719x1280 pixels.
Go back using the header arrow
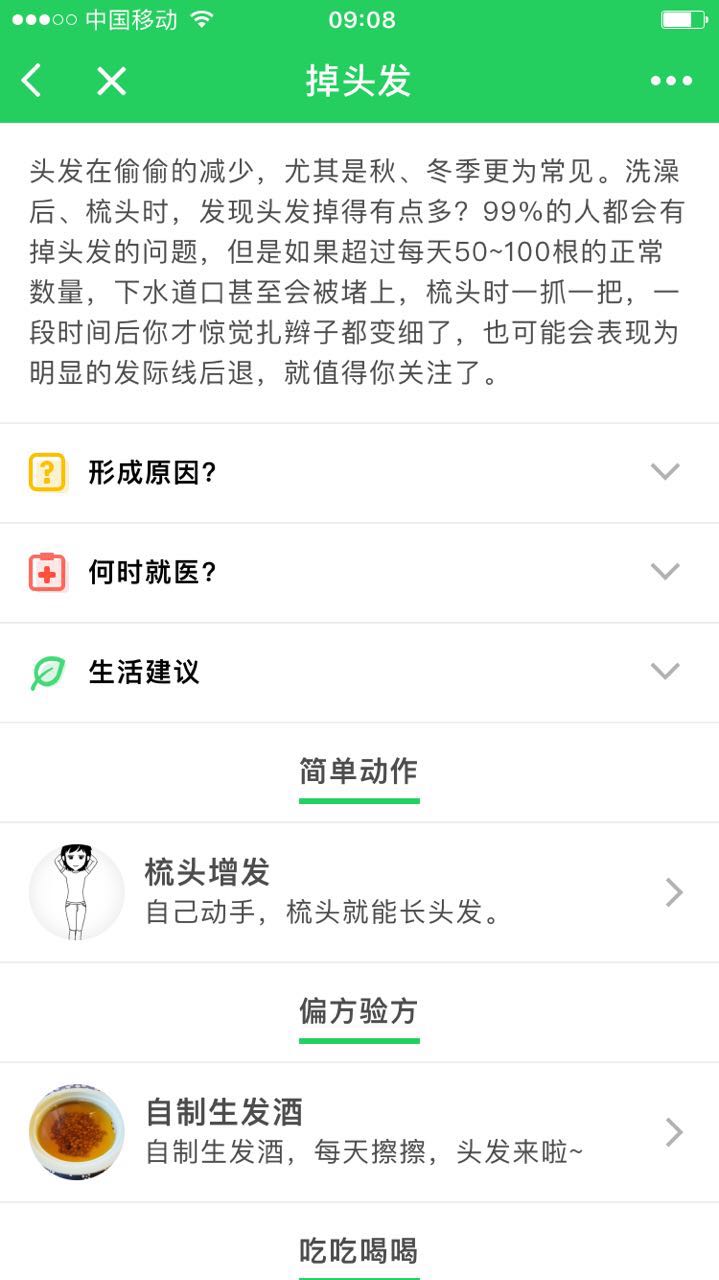(x=32, y=80)
